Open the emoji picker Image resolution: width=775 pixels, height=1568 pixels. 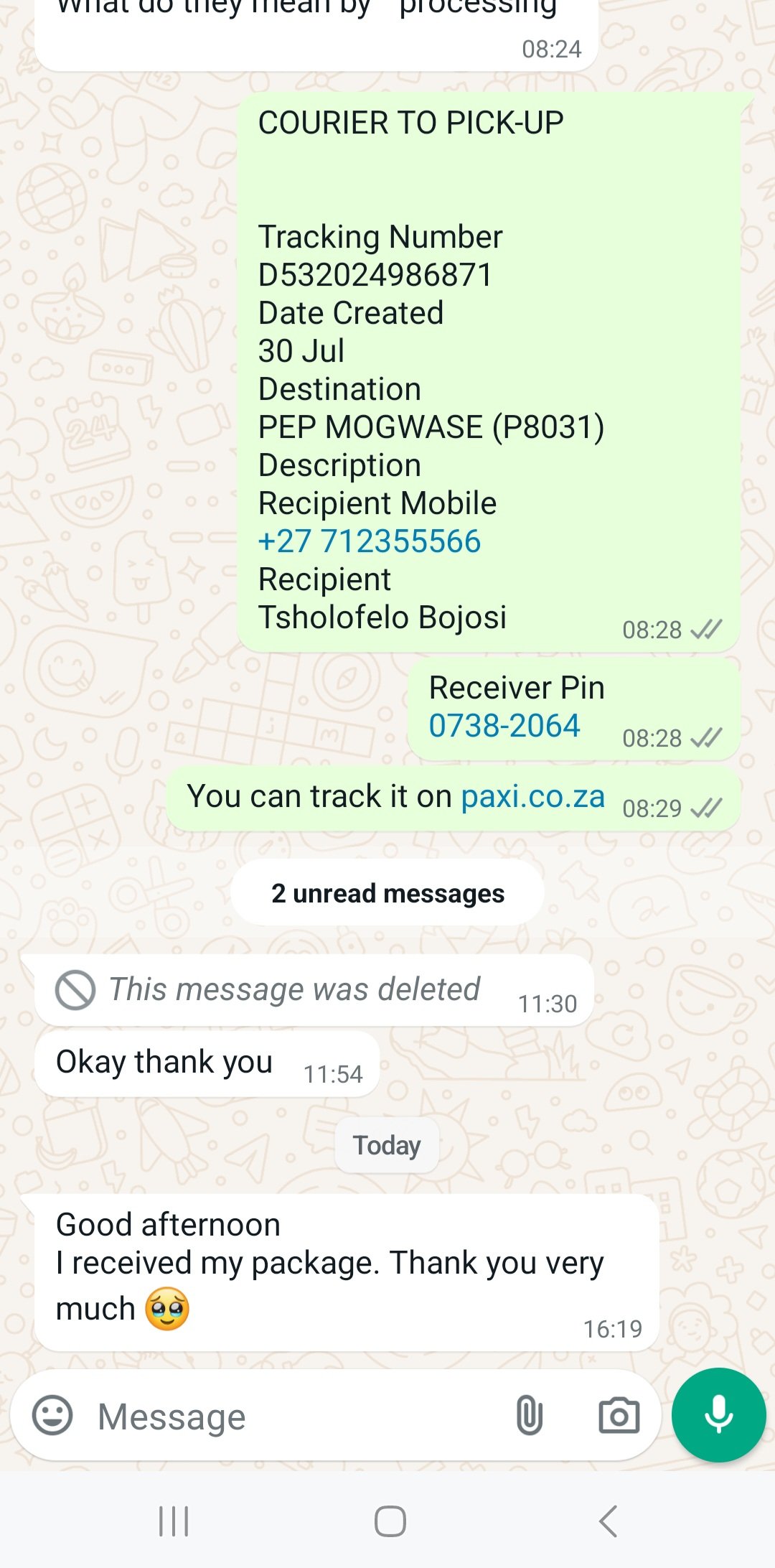52,1416
